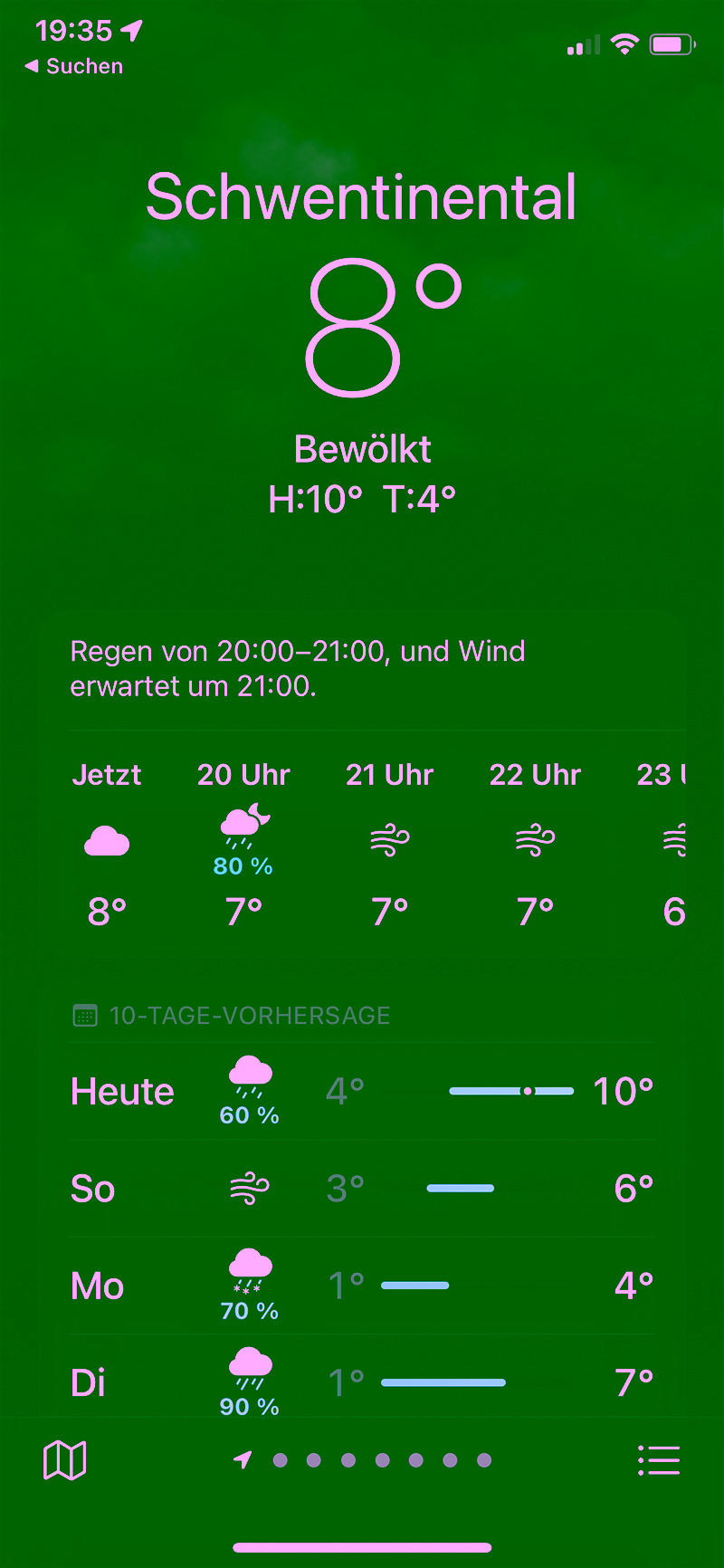Open the weather map

tap(65, 1460)
